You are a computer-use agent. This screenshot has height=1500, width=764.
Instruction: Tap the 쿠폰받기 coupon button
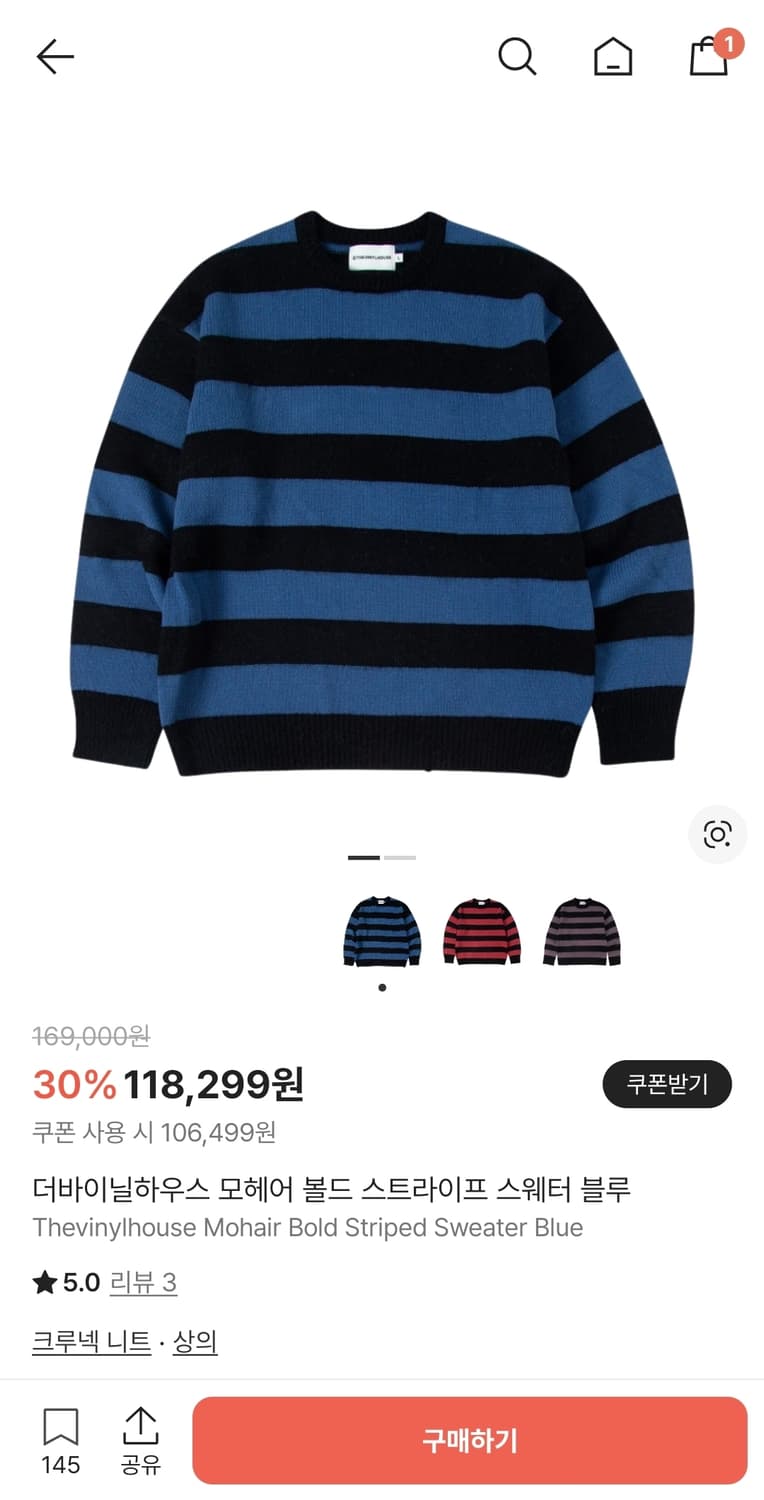tap(666, 1084)
